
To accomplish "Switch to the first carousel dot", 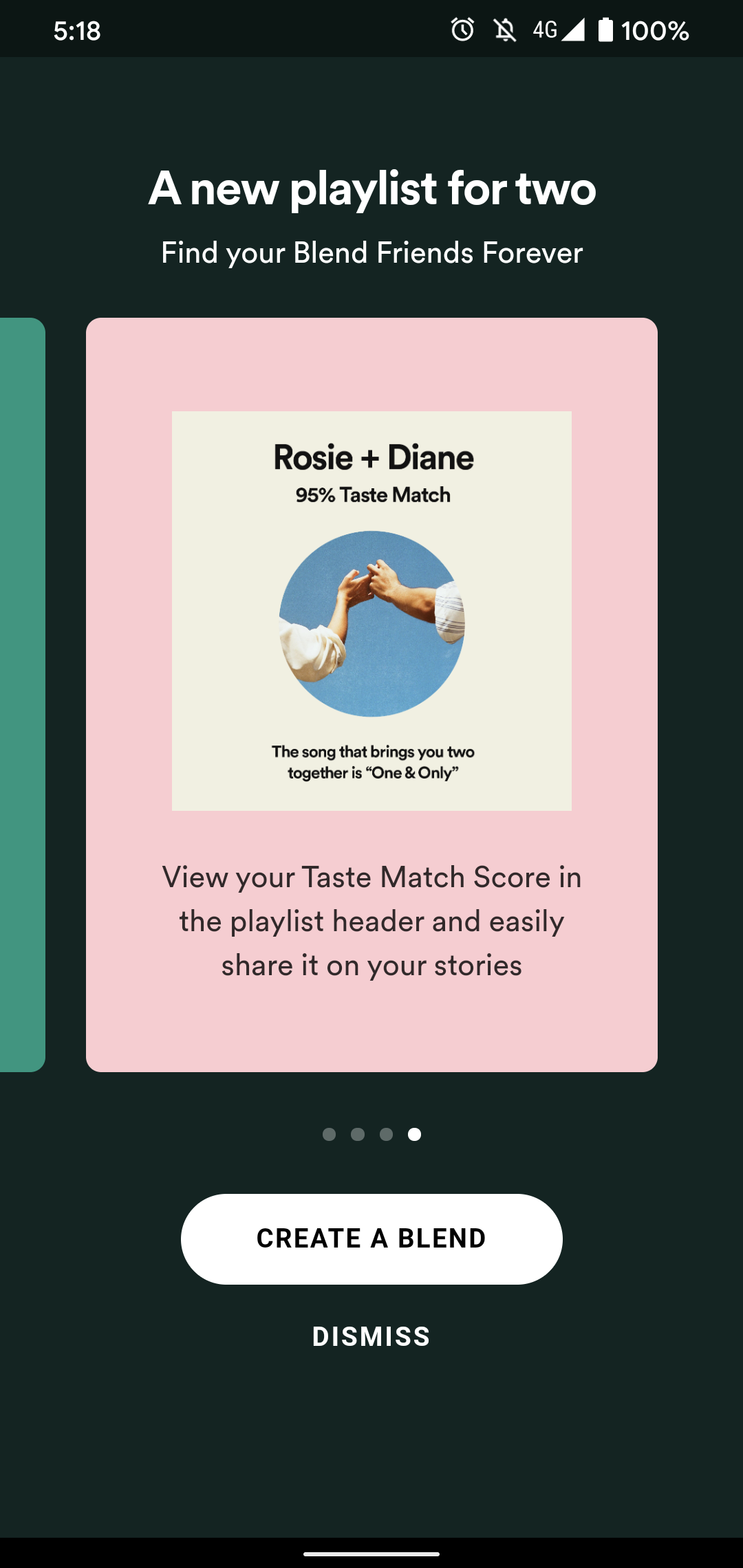I will (x=329, y=1135).
